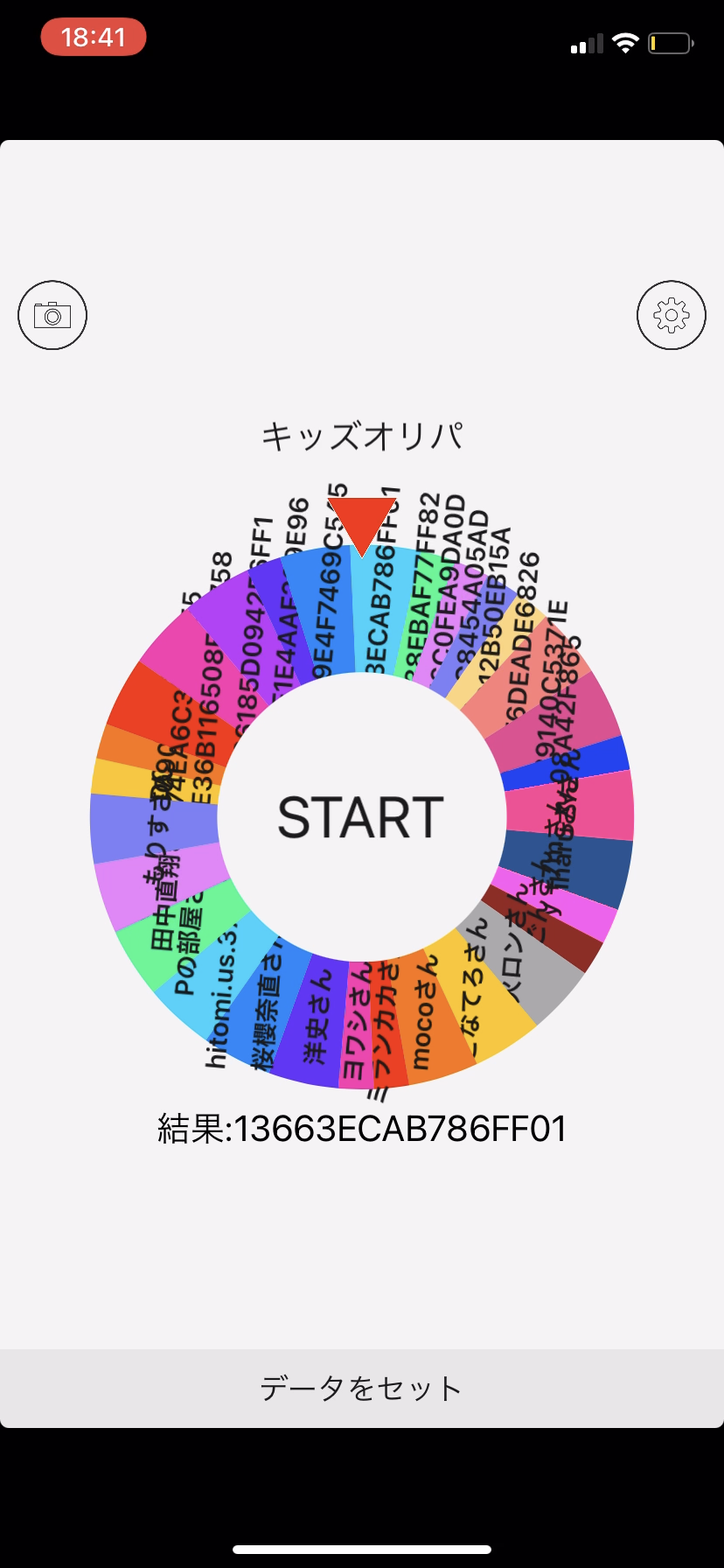The width and height of the screenshot is (724, 1568).
Task: Tap the データをセット button
Action: (x=361, y=1388)
